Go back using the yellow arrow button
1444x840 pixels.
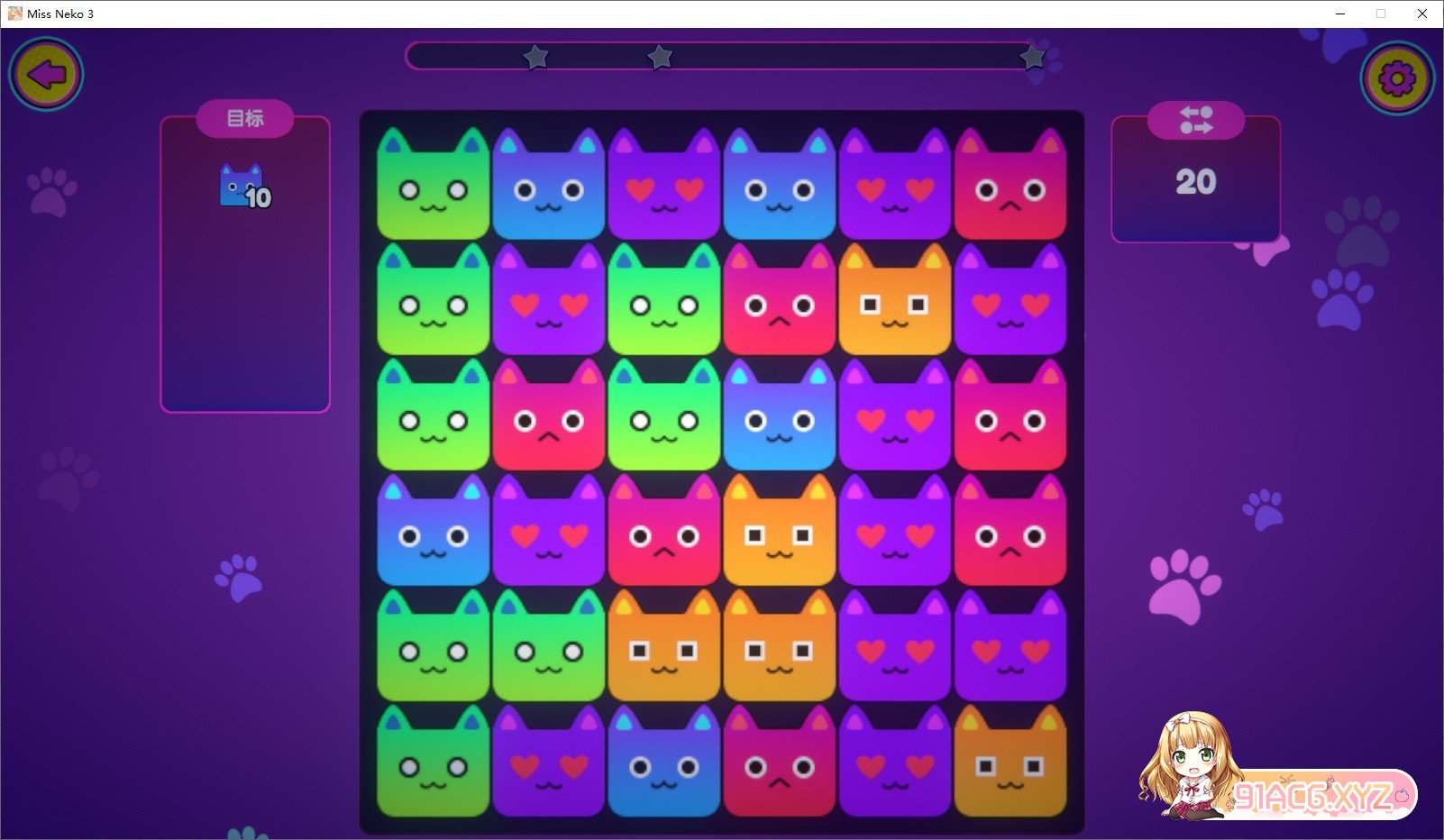(46, 74)
